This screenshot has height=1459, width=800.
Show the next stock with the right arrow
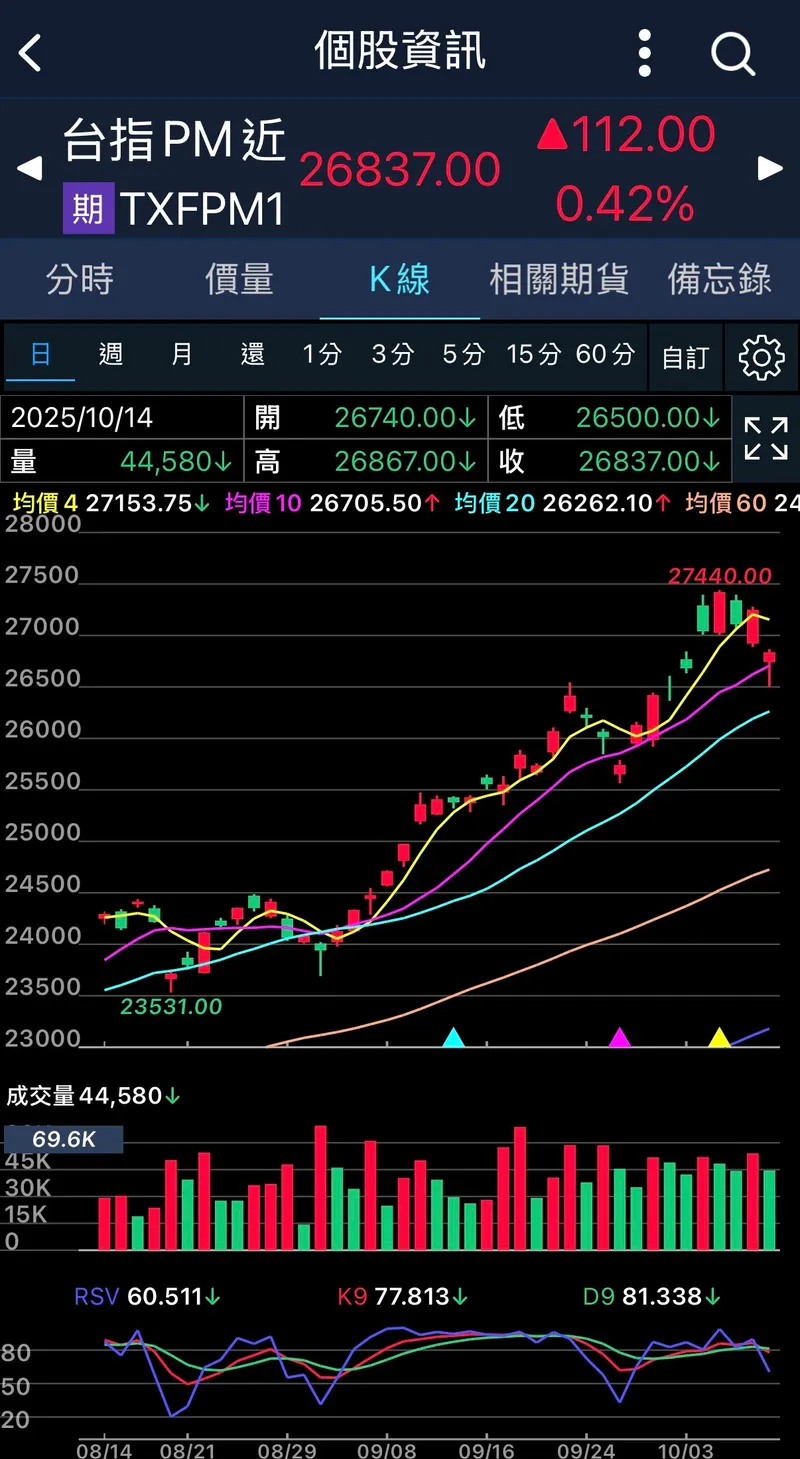(x=770, y=168)
